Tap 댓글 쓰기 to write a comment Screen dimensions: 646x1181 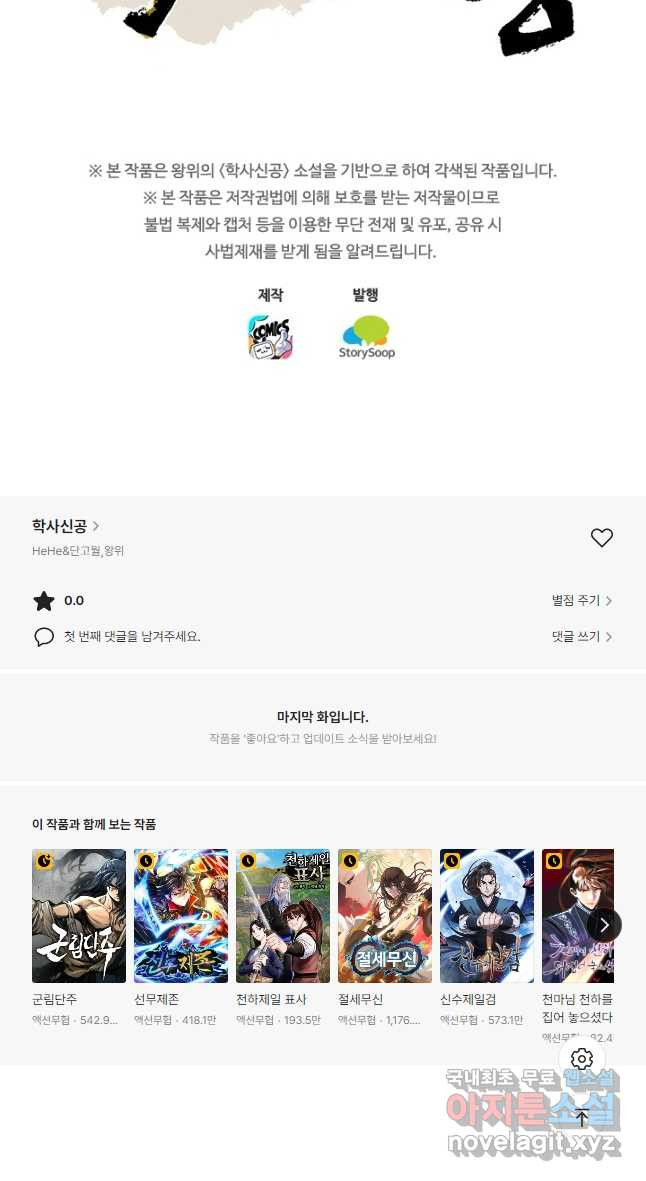(x=581, y=637)
